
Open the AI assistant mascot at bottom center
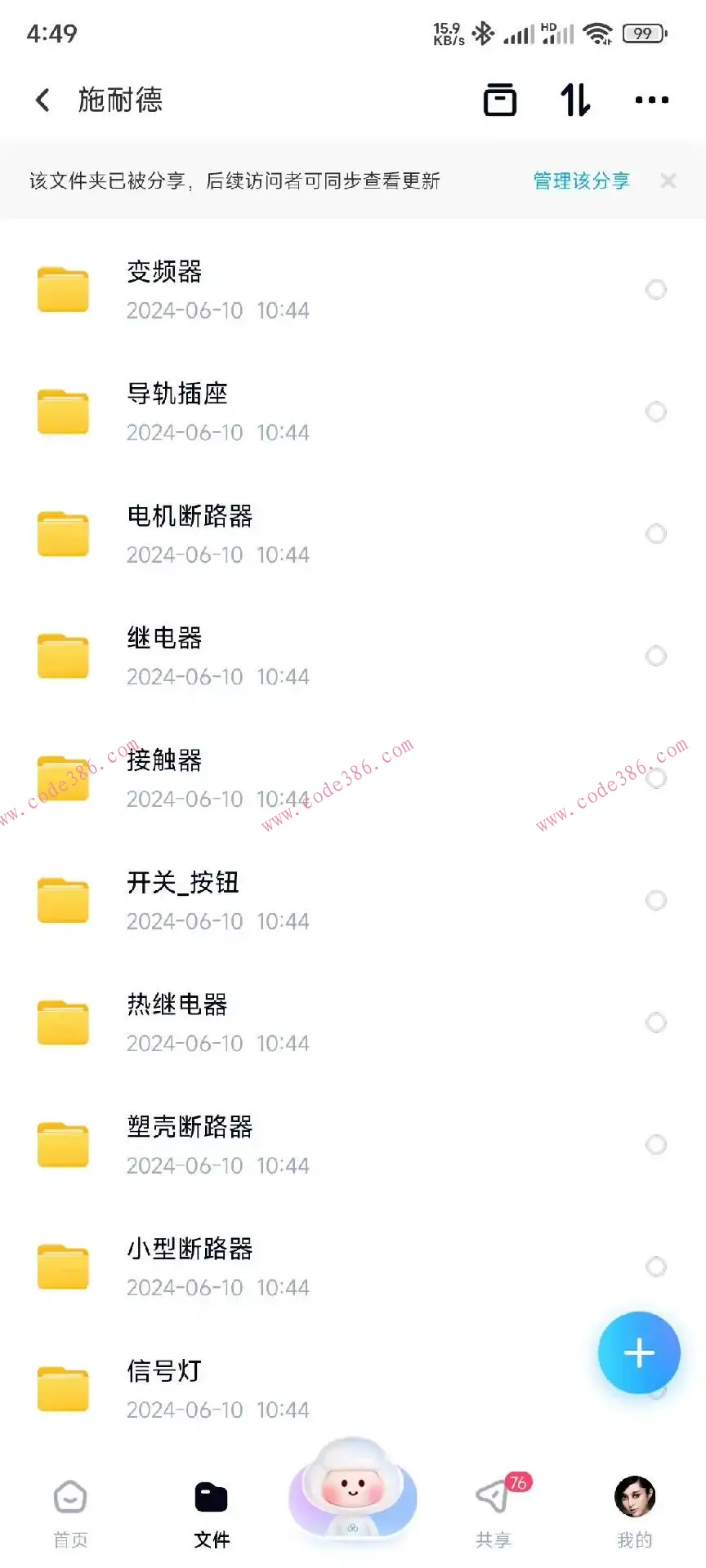[351, 1494]
